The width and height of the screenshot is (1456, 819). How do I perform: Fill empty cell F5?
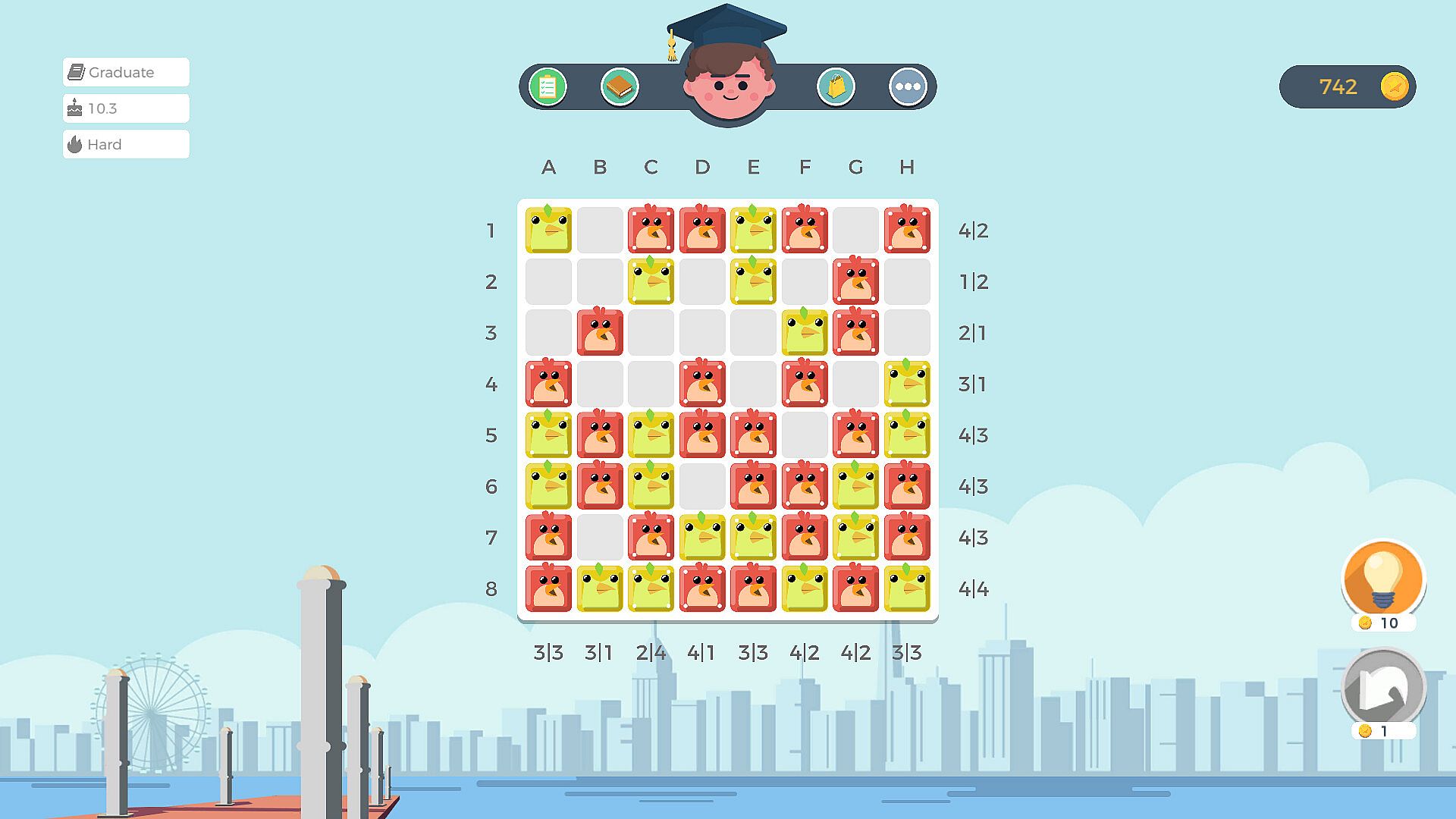[805, 435]
